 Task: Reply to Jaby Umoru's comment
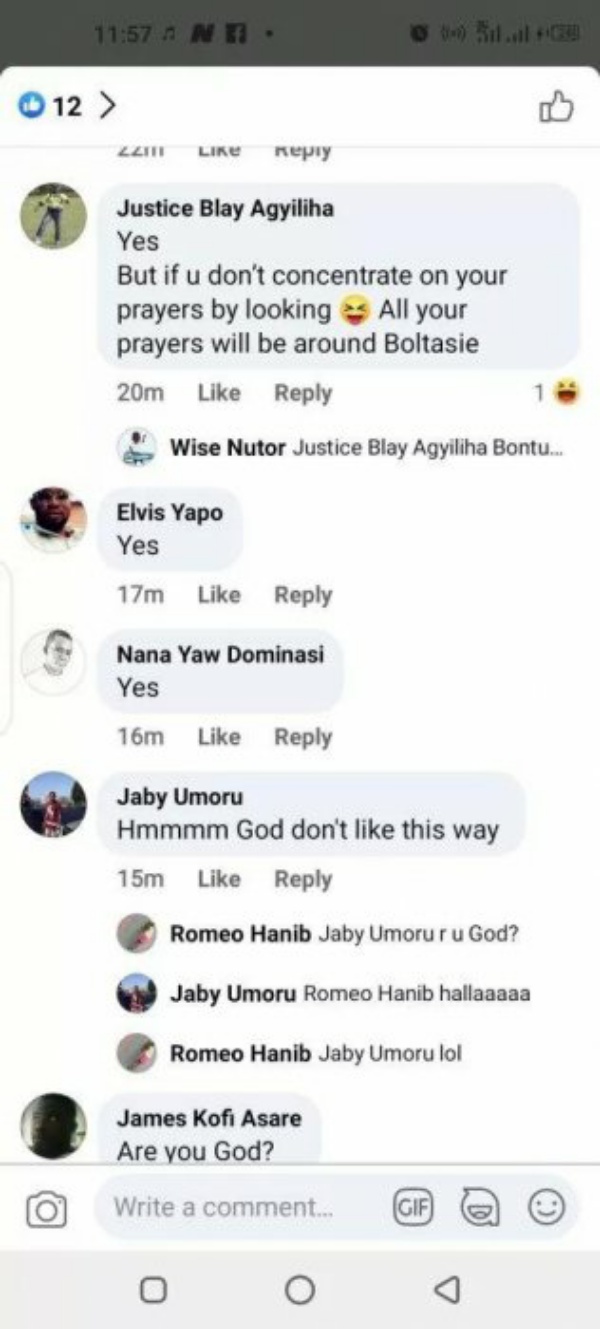click(x=303, y=879)
